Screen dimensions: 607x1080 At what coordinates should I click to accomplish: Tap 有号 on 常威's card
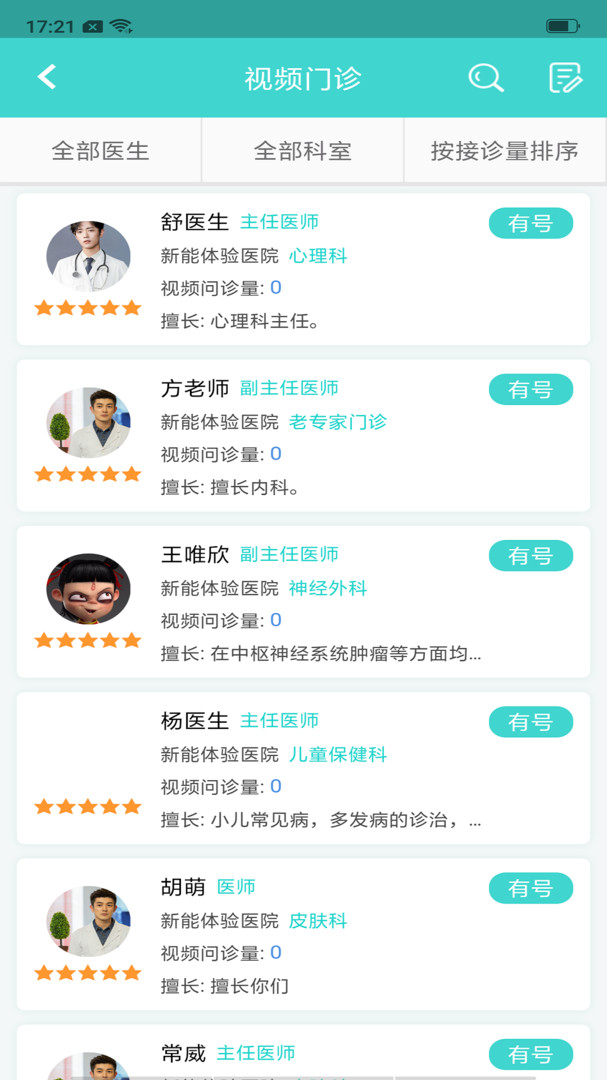coord(531,1055)
